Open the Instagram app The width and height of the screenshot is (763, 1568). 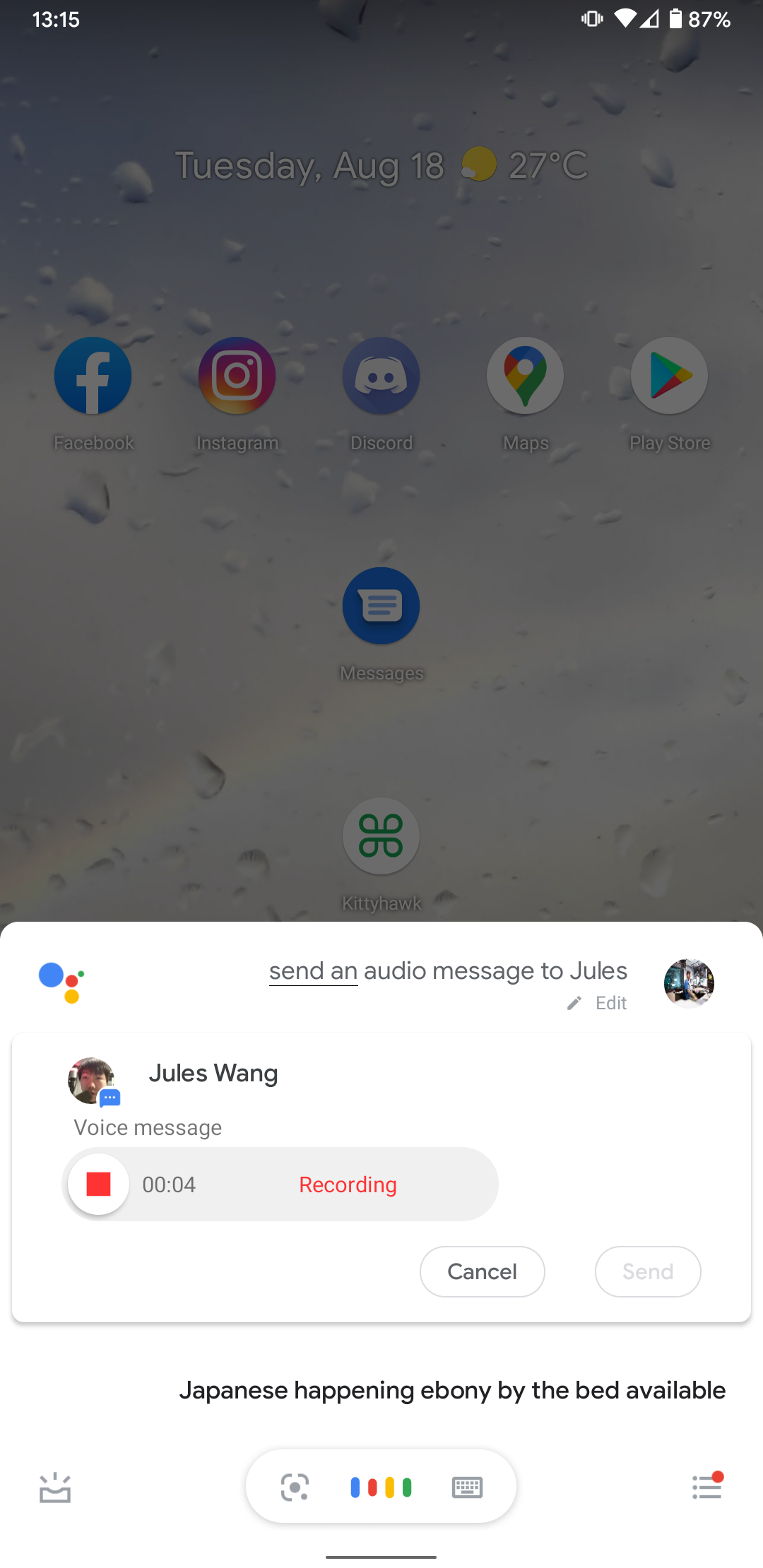(237, 375)
